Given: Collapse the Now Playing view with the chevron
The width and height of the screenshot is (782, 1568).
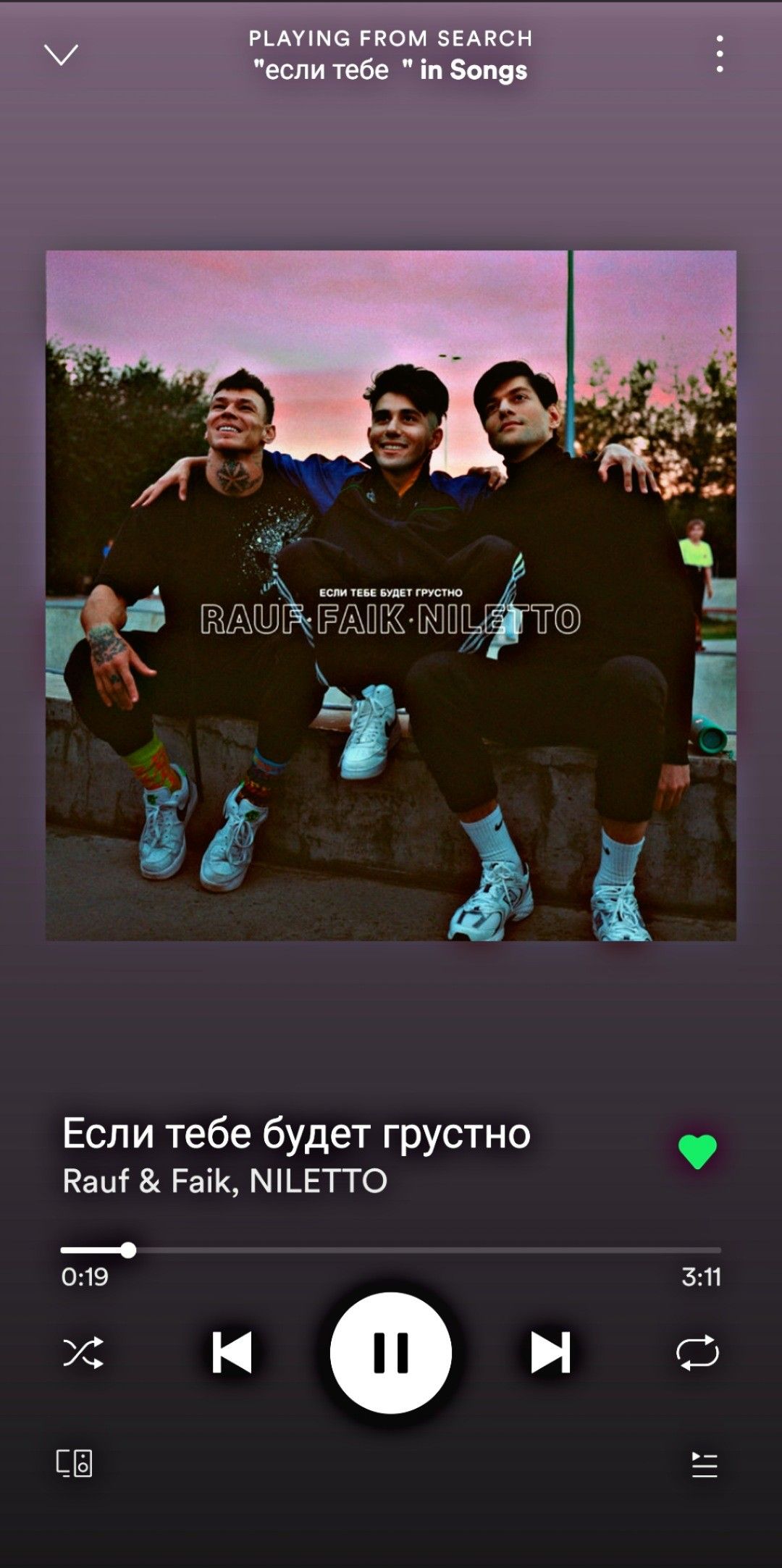Looking at the screenshot, I should pyautogui.click(x=62, y=56).
